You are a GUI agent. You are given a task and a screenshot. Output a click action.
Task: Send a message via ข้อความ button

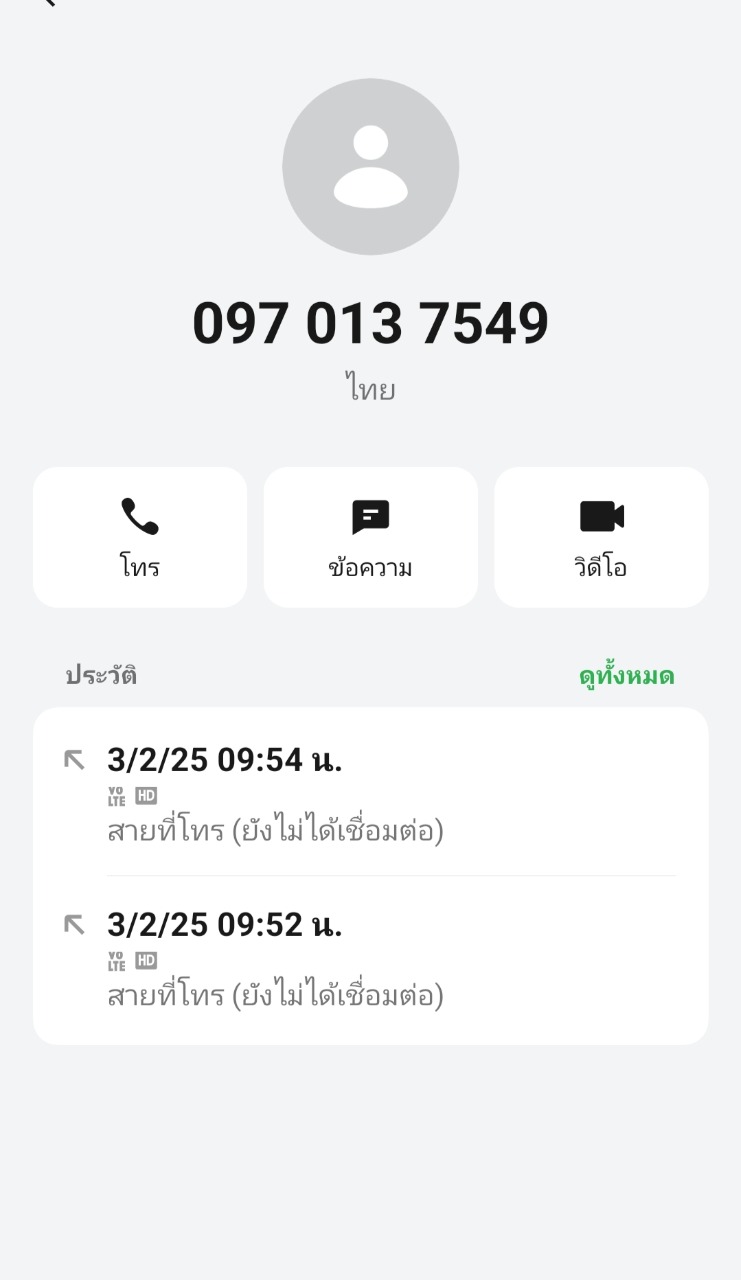(370, 537)
